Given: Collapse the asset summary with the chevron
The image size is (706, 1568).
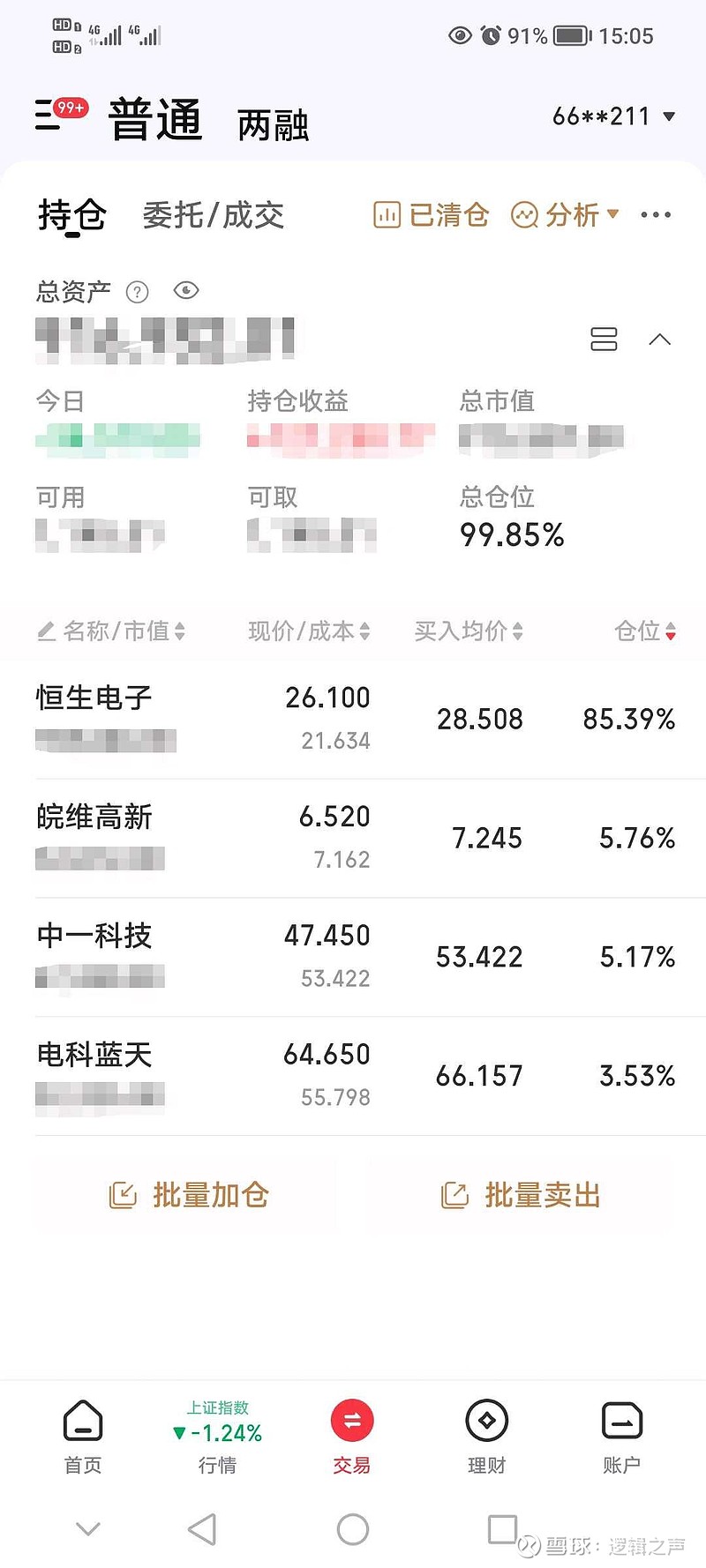Looking at the screenshot, I should tap(661, 340).
